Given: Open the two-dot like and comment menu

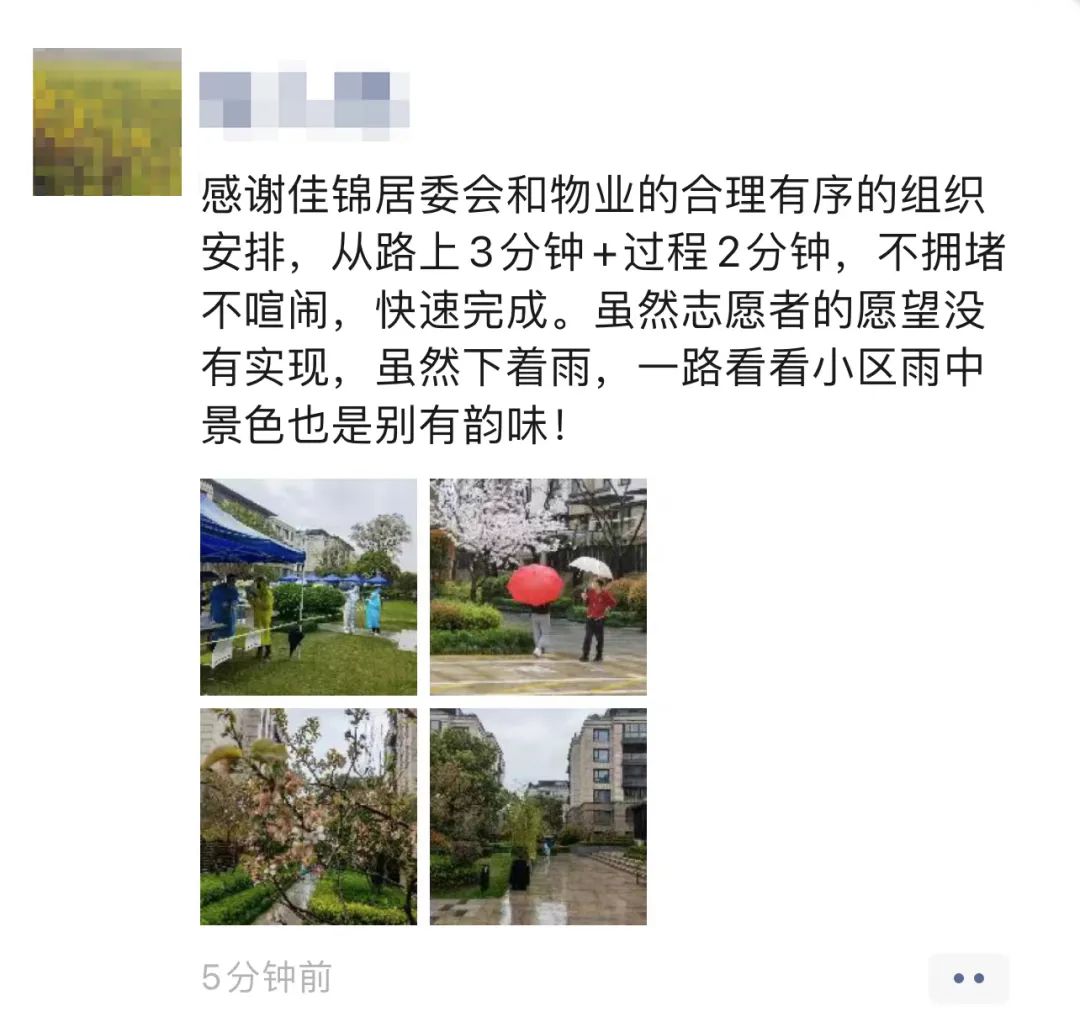Looking at the screenshot, I should [x=968, y=978].
